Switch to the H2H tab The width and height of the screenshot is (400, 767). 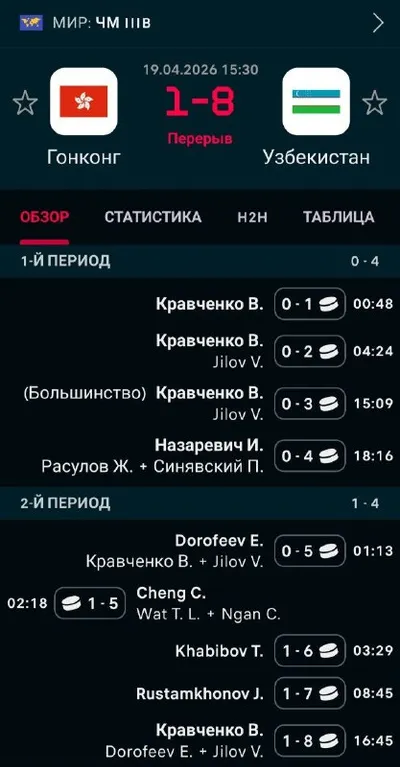tap(252, 218)
